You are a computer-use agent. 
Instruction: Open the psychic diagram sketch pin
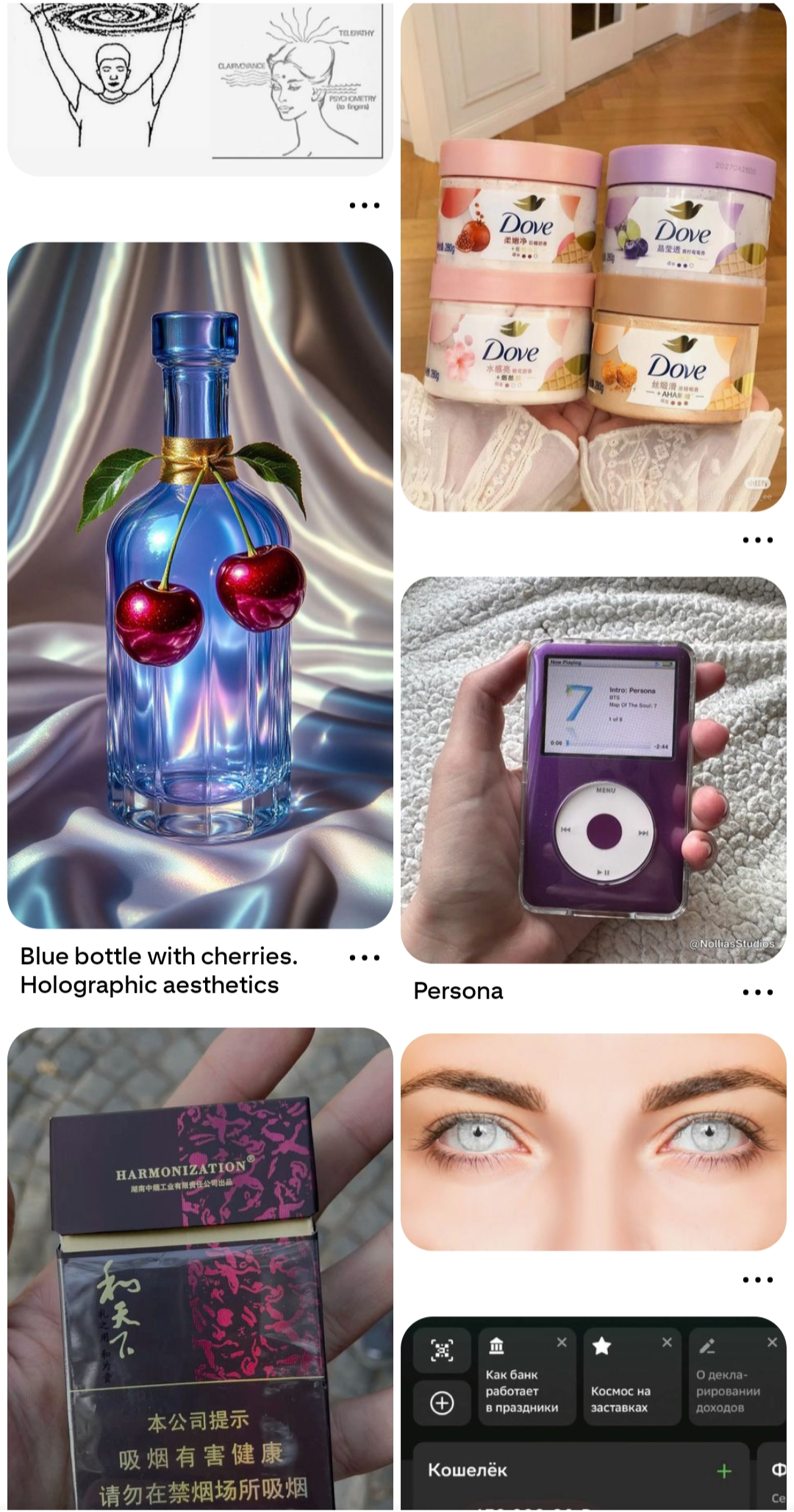click(200, 88)
